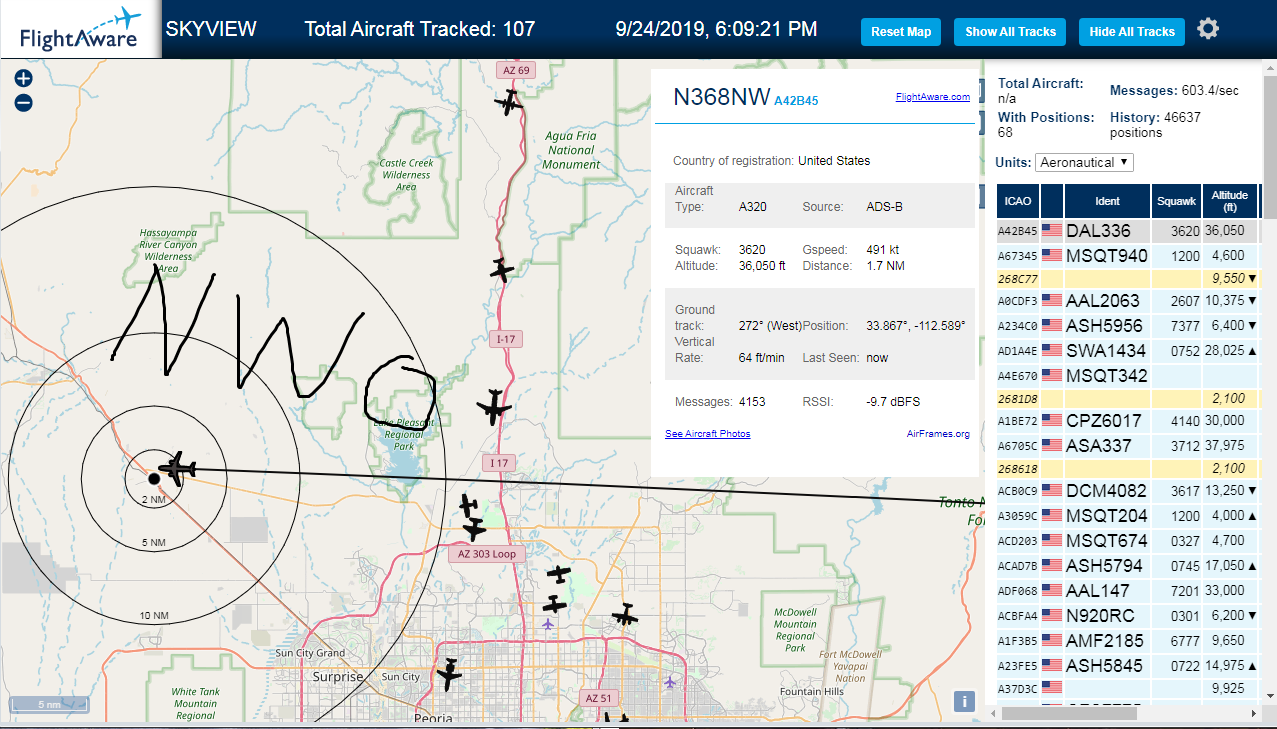Screen dimensions: 1277x729
Task: Open the FlightAware.com link
Action: [x=933, y=97]
